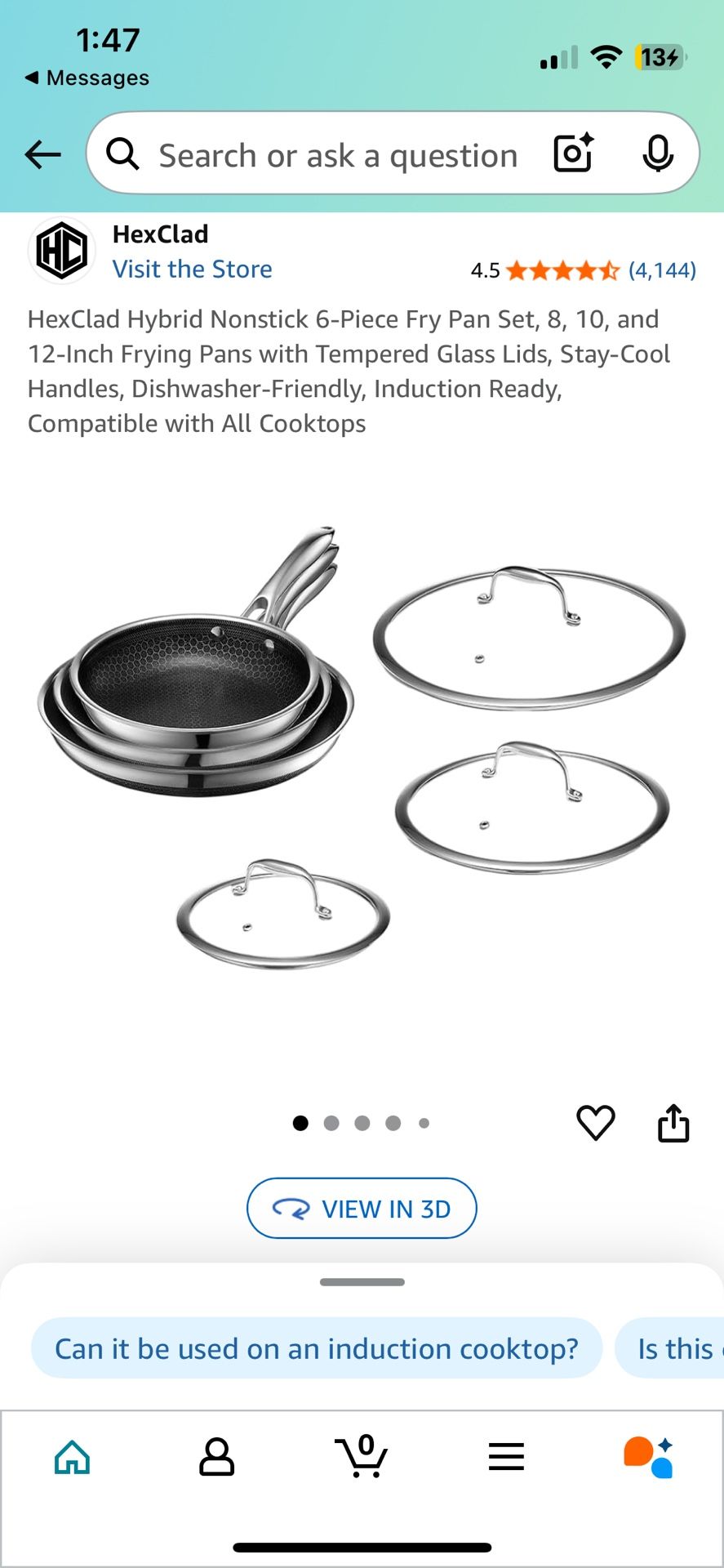Expand the suggested questions sheet handle
Viewport: 724px width, 1568px height.
tap(362, 1282)
